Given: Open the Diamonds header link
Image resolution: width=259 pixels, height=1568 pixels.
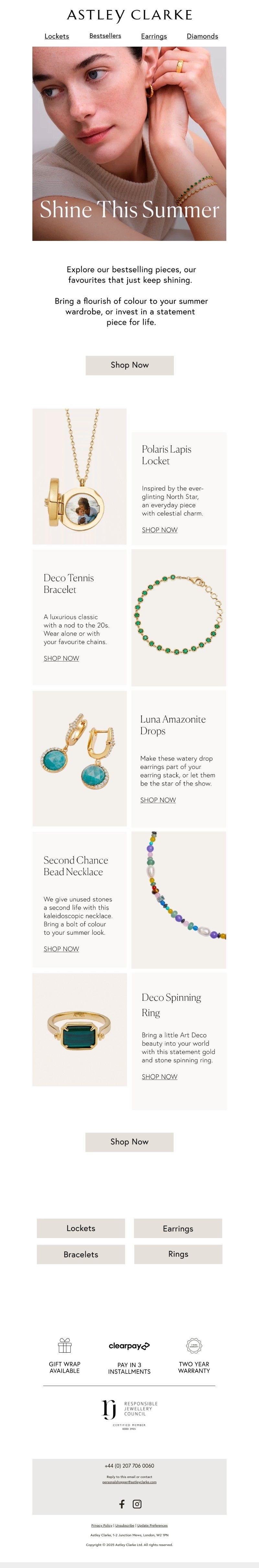Looking at the screenshot, I should coord(202,37).
